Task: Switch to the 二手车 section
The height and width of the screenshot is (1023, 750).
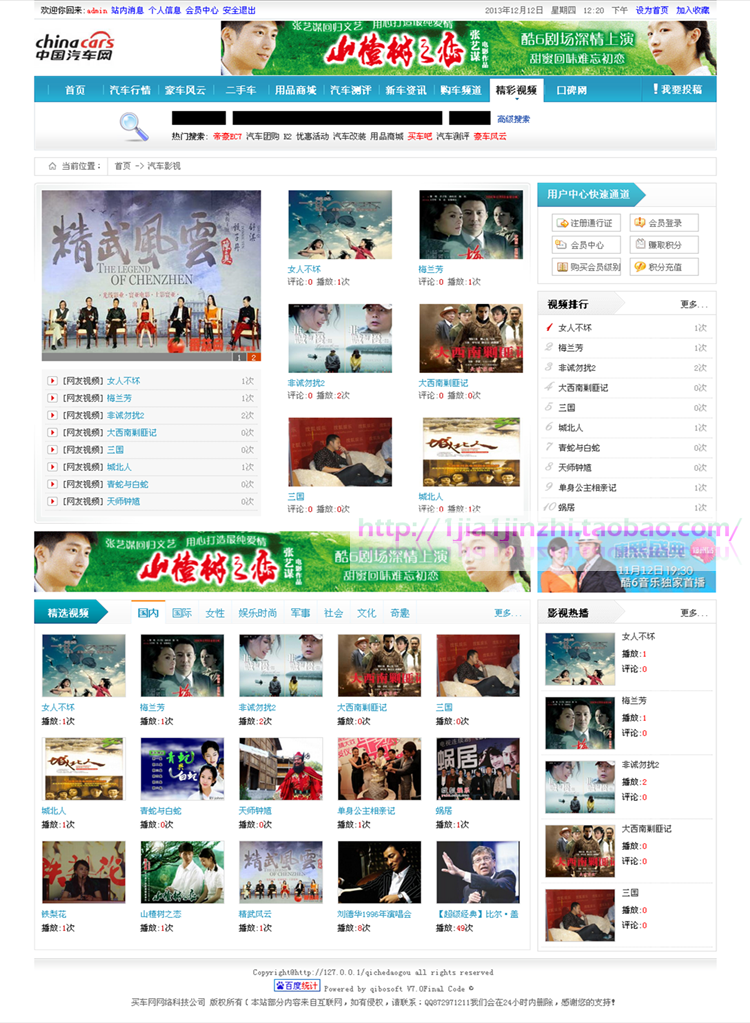Action: [240, 90]
